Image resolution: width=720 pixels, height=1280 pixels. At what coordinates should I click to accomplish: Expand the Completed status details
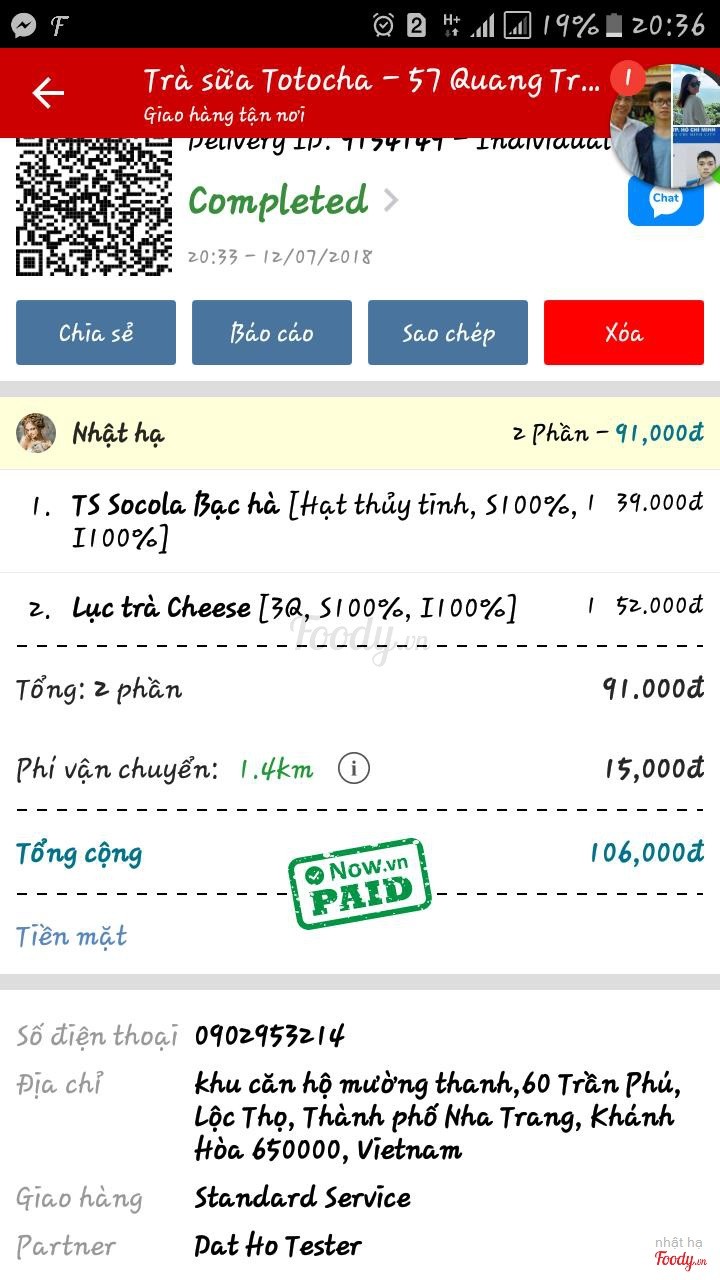(x=293, y=201)
